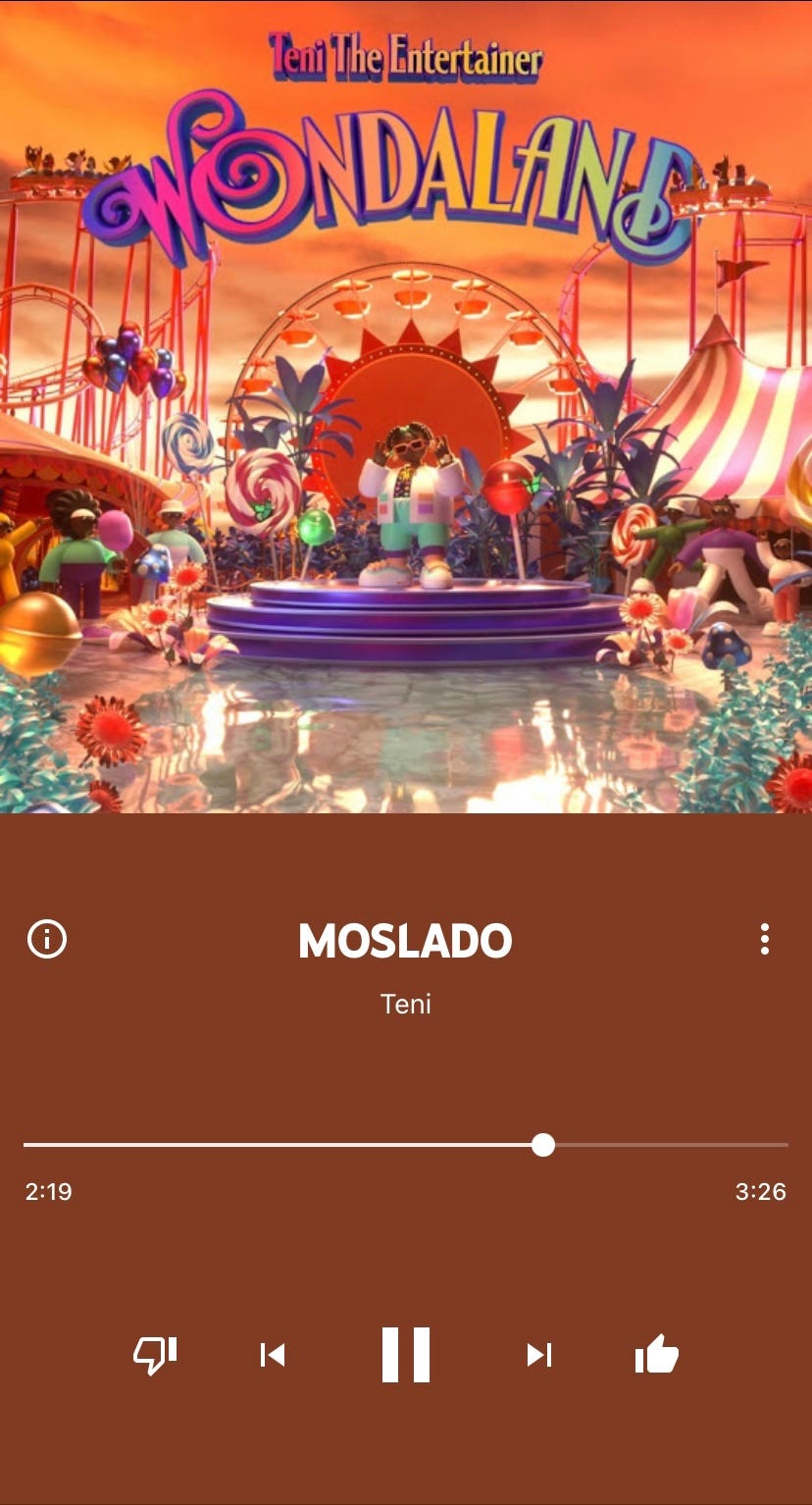
Task: Open the info icon for MOSLADO
Action: click(47, 940)
